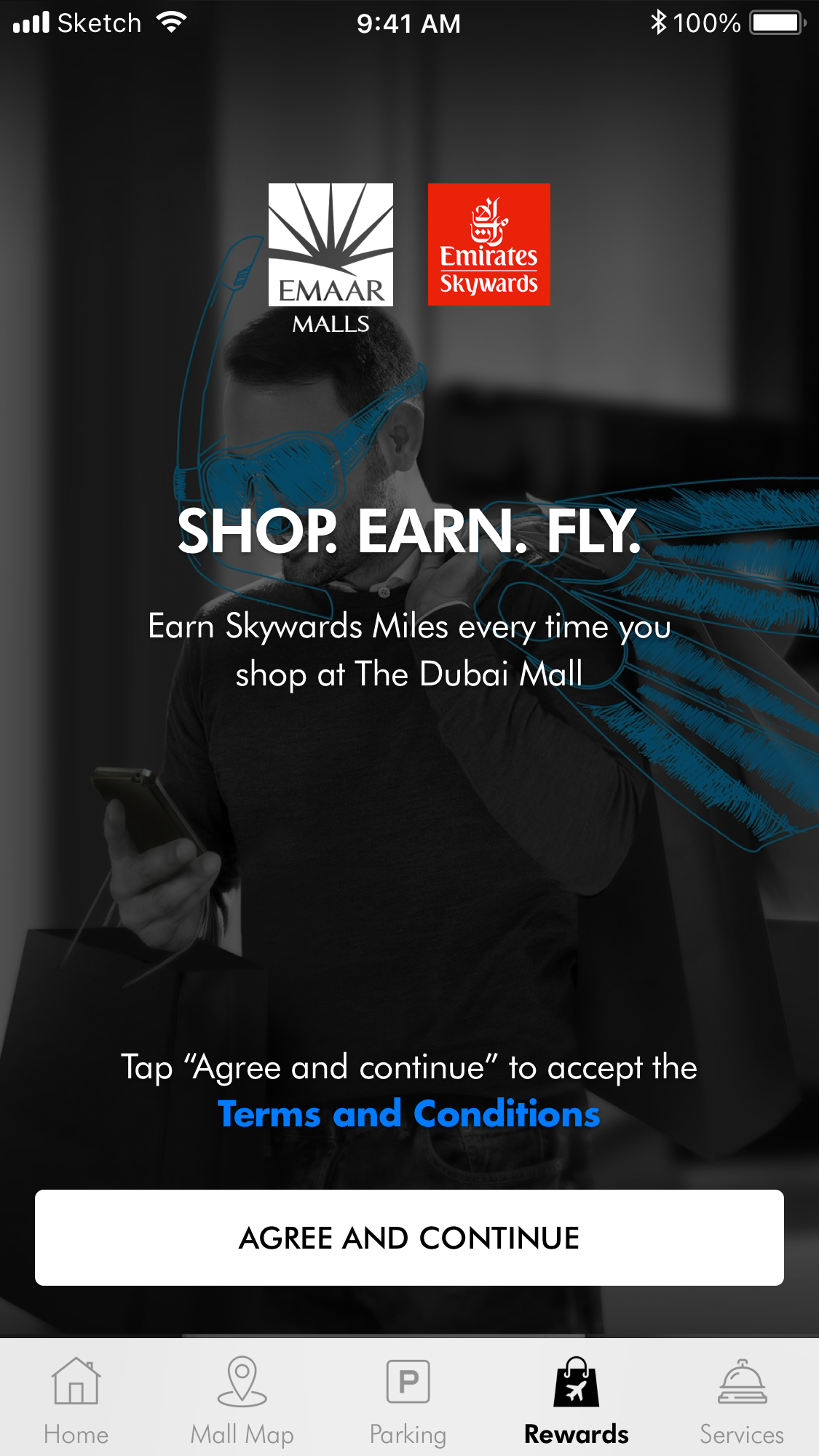Tap the Agree and Continue button
Image resolution: width=819 pixels, height=1456 pixels.
(x=409, y=1237)
